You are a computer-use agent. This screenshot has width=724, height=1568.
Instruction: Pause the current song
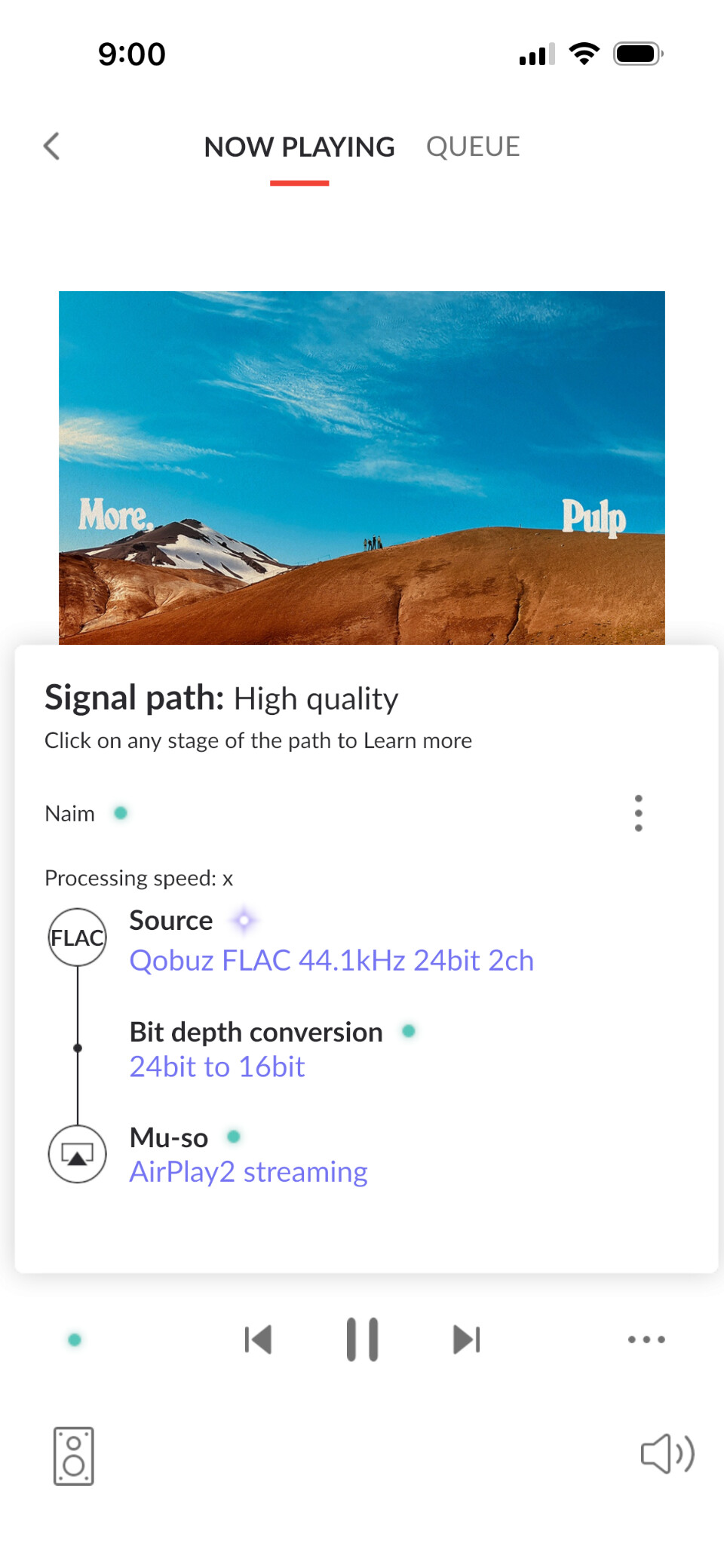[x=362, y=1339]
